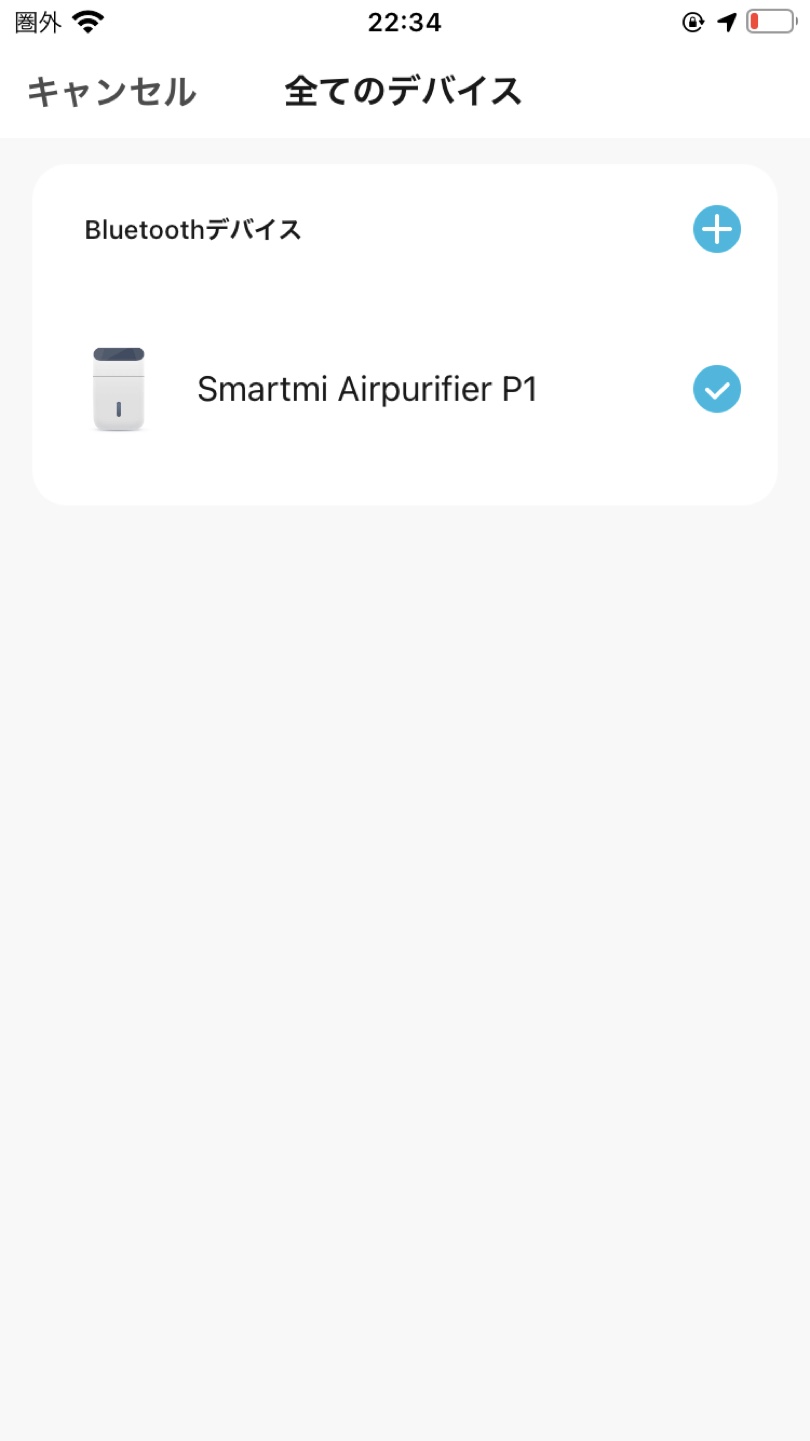Tap the キャンセル (Cancel) button
The height and width of the screenshot is (1441, 810).
111,92
